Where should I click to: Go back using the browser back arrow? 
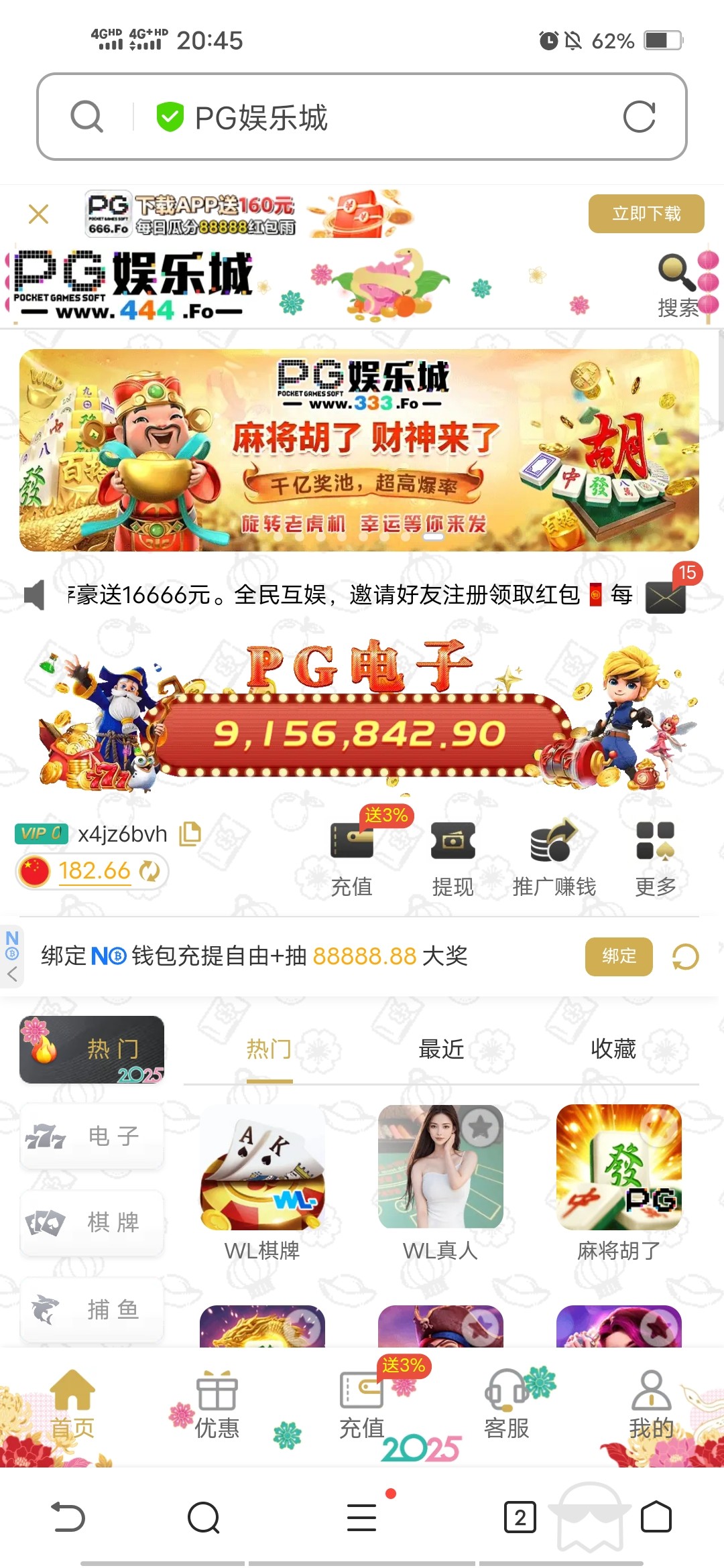pyautogui.click(x=68, y=1517)
